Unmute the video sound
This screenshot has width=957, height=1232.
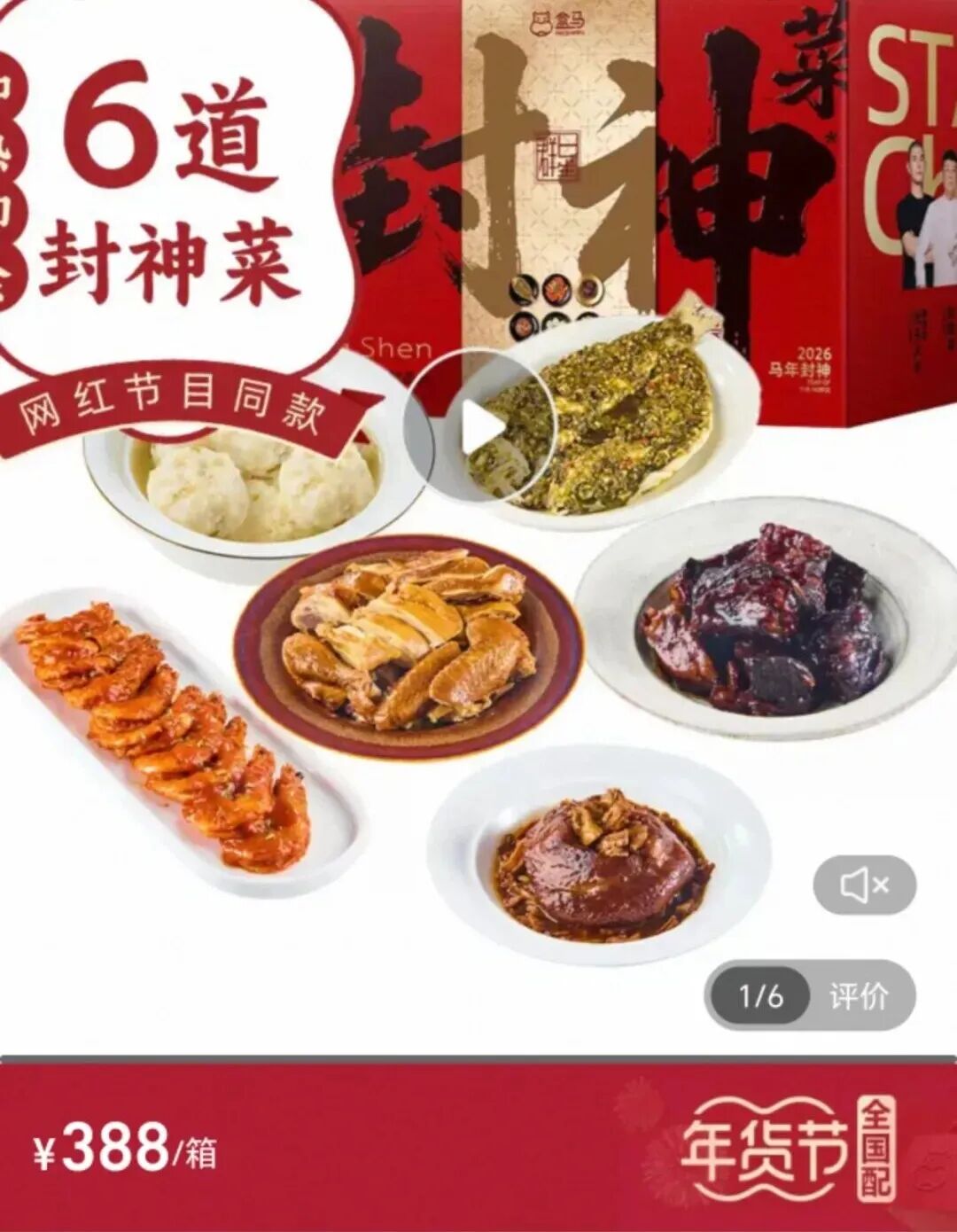pos(864,885)
